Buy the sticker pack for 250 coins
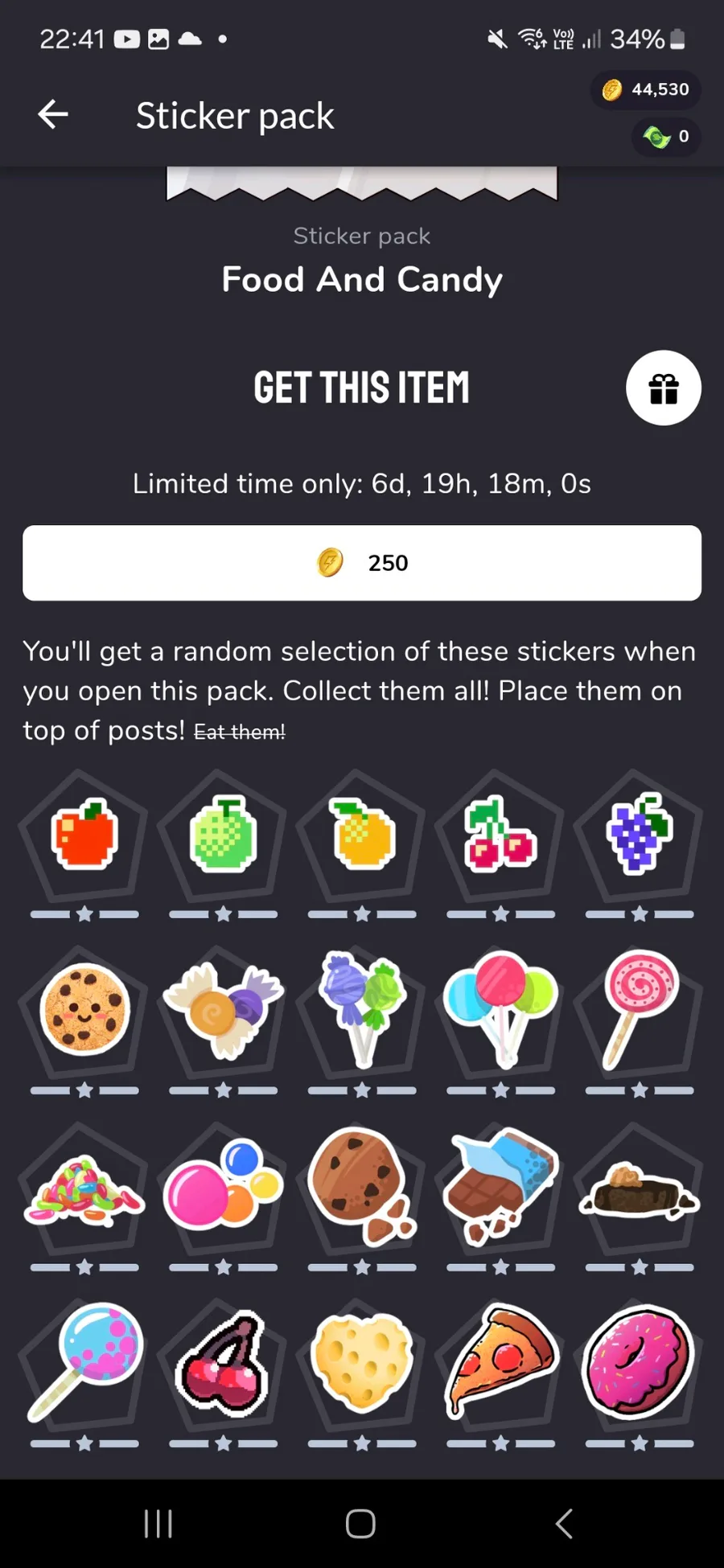 [362, 563]
